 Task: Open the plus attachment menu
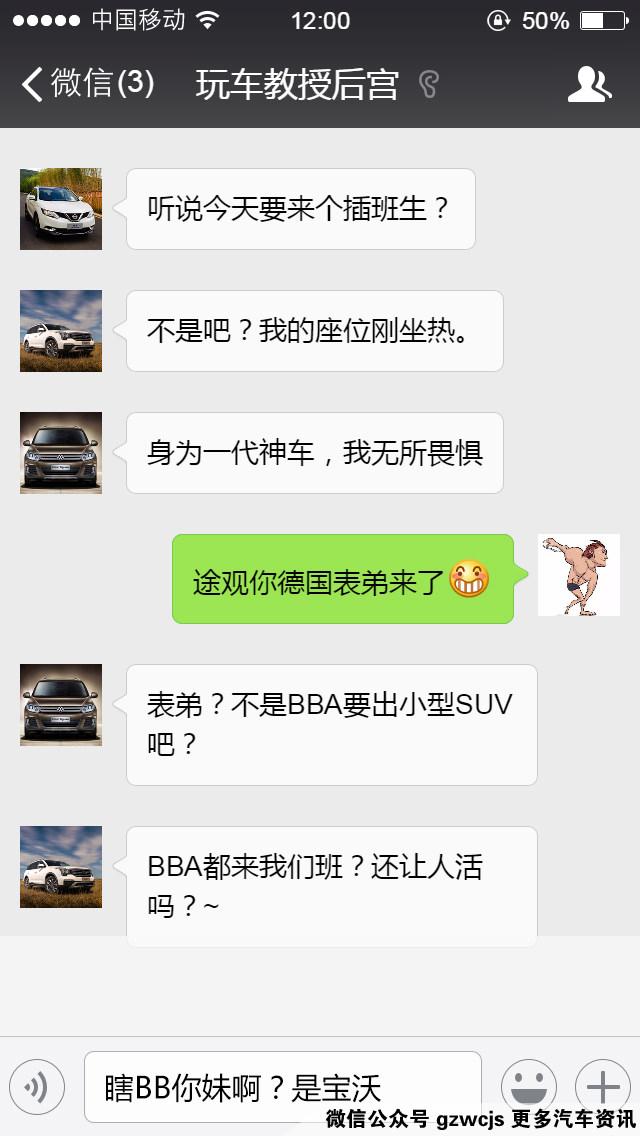(x=602, y=1086)
